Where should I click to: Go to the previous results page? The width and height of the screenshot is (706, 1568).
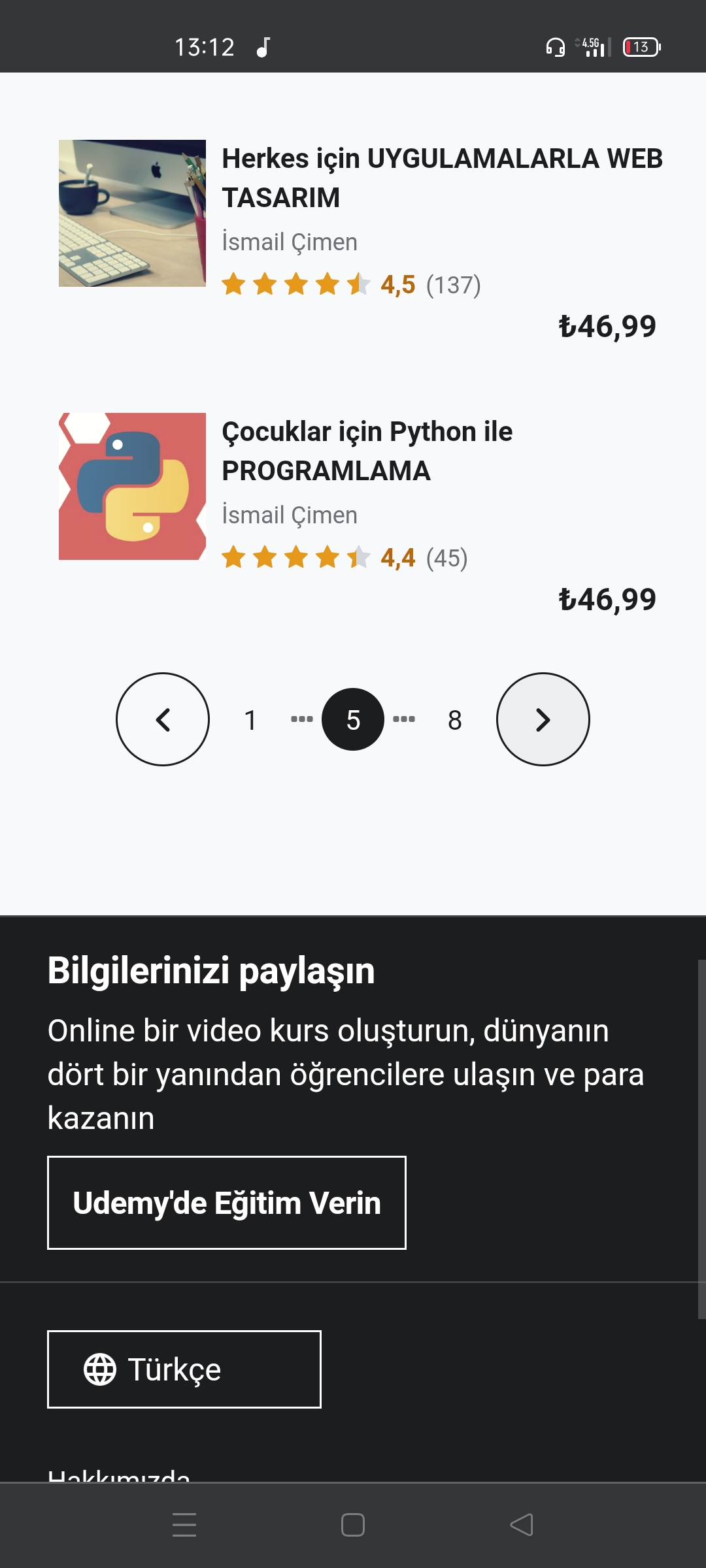tap(163, 719)
